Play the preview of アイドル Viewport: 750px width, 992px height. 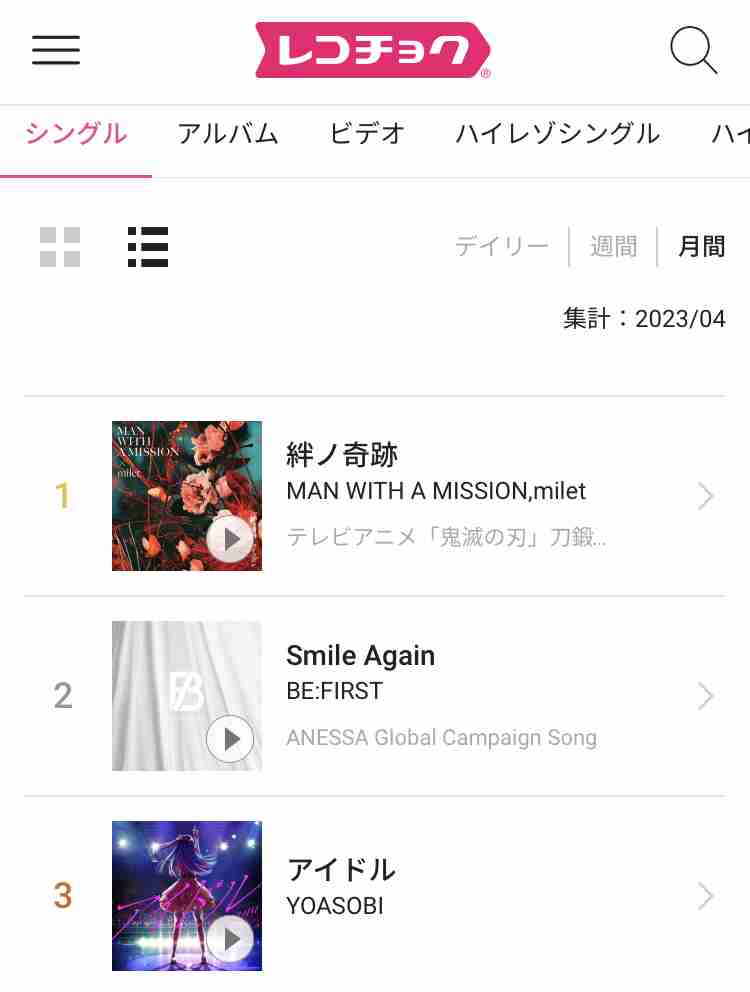click(231, 939)
